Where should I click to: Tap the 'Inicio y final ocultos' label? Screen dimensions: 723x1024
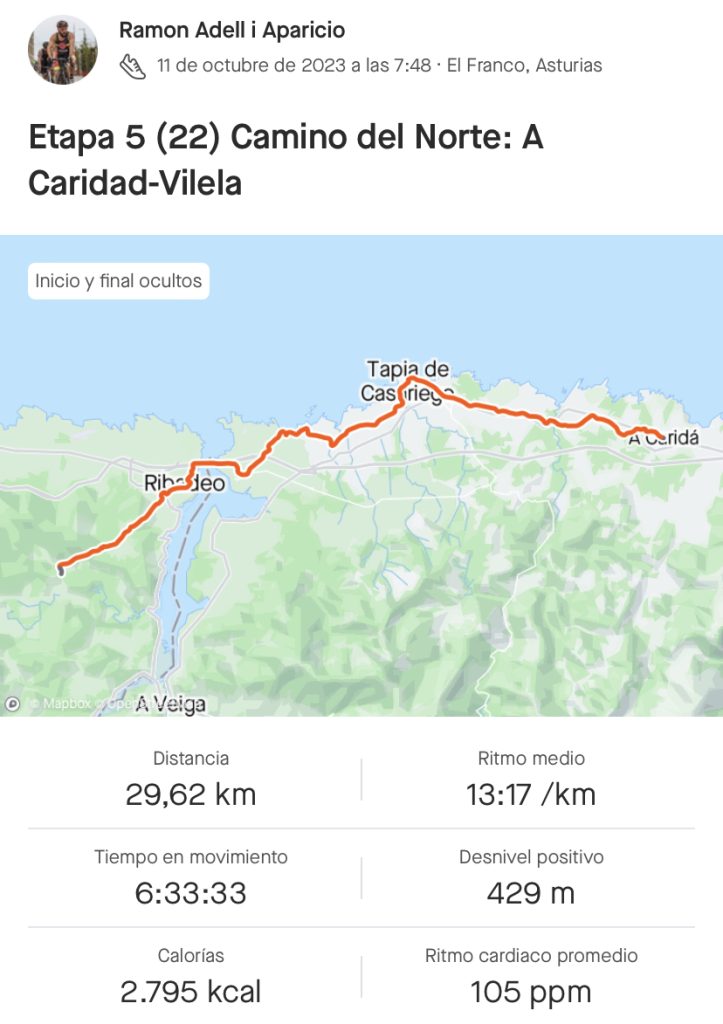(119, 281)
